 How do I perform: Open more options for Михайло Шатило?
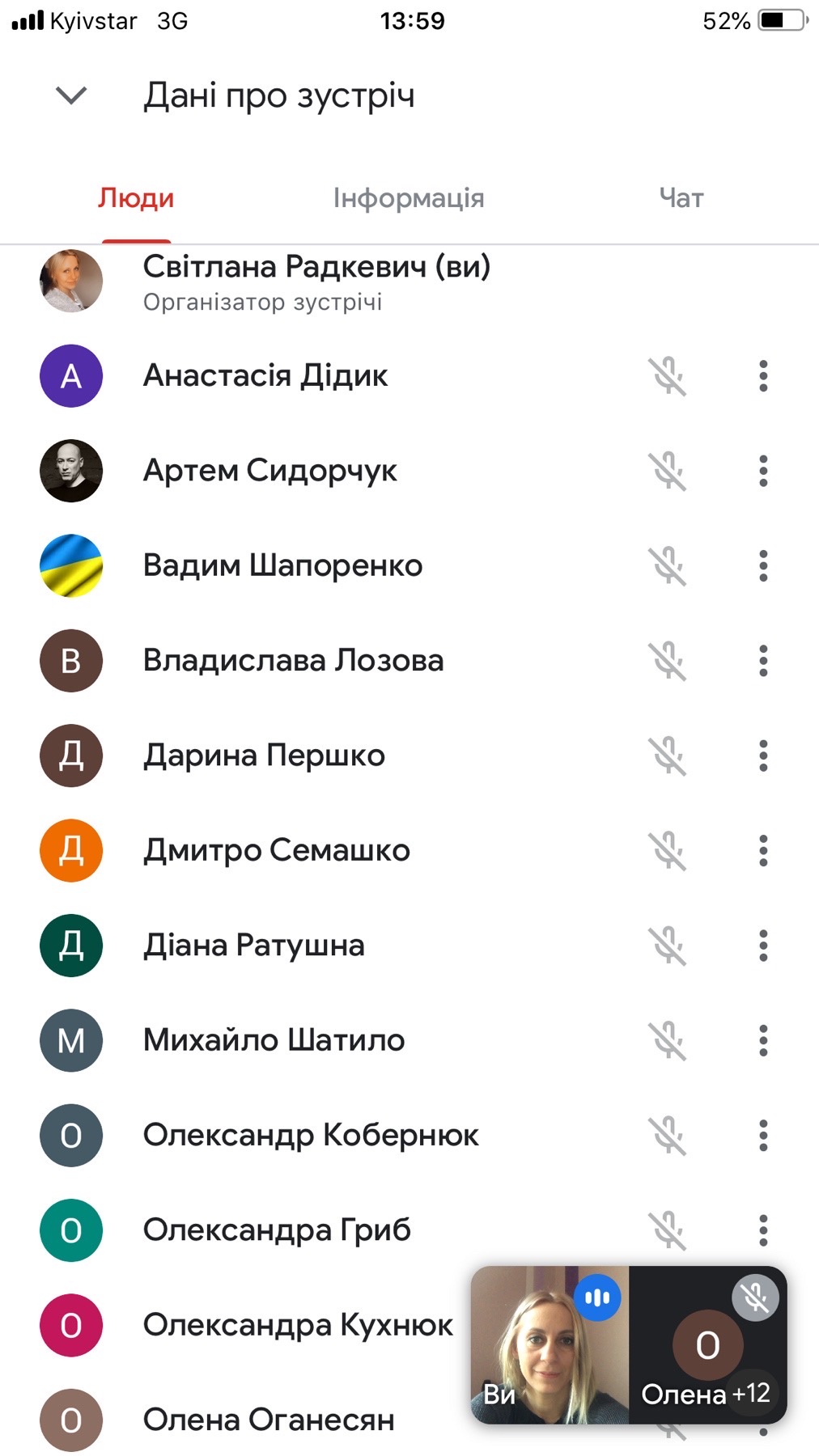tap(762, 1040)
